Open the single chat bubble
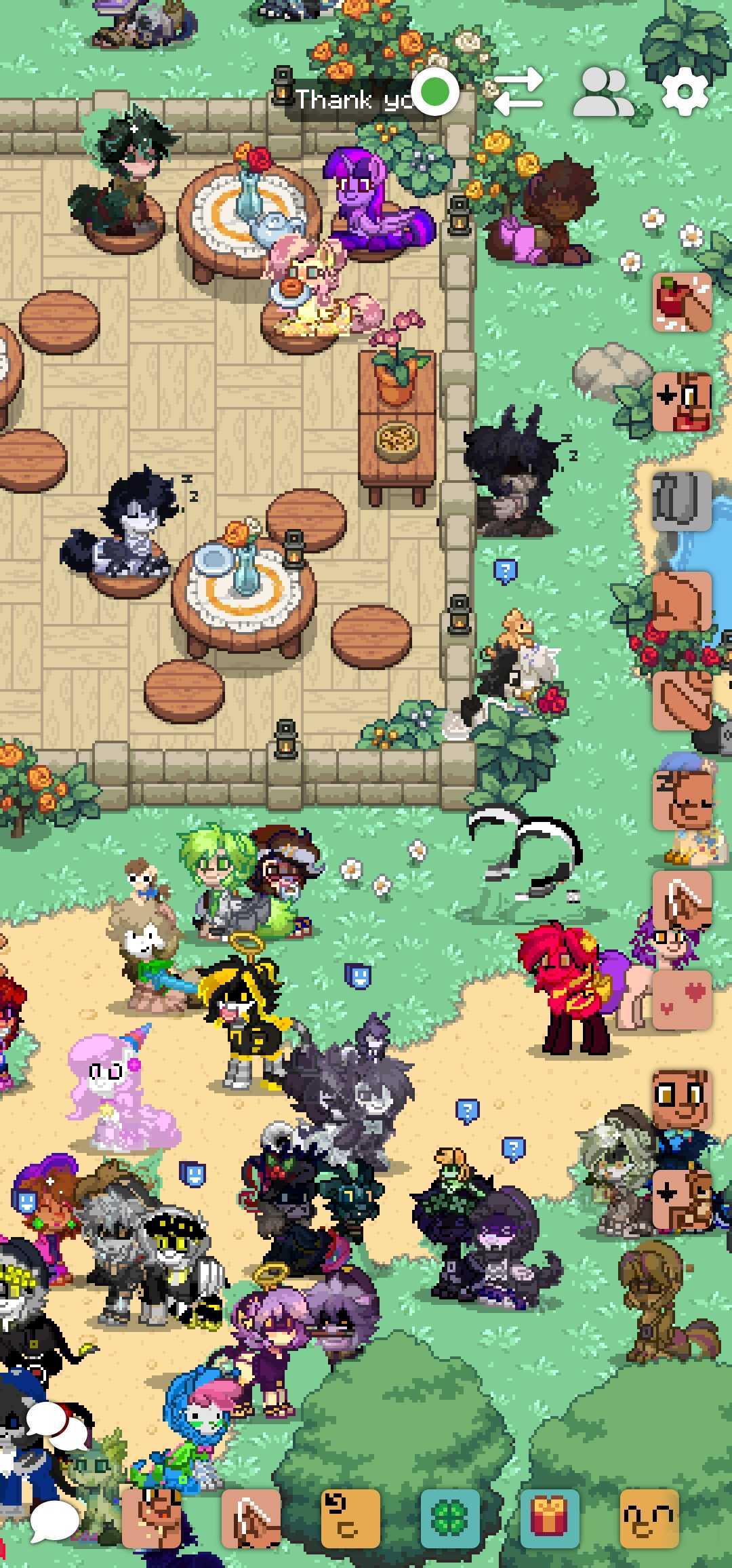Image resolution: width=732 pixels, height=1568 pixels. click(54, 1520)
